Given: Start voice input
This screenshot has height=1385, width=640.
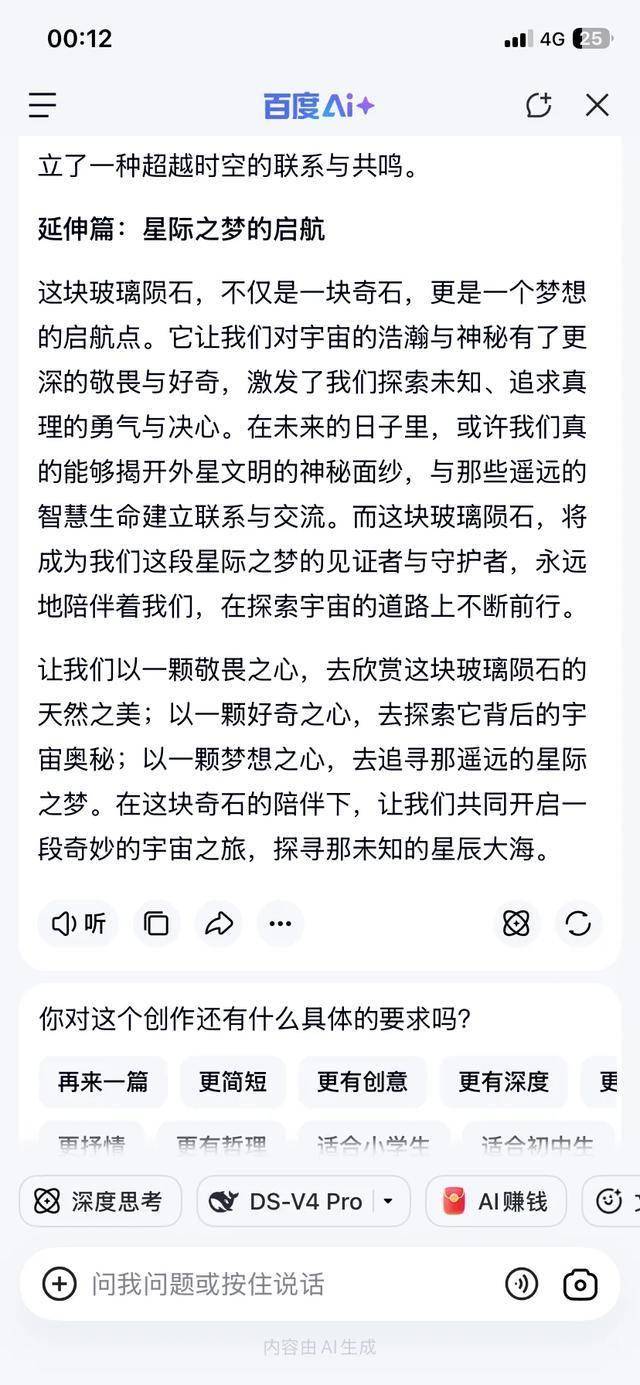Looking at the screenshot, I should tap(521, 1284).
